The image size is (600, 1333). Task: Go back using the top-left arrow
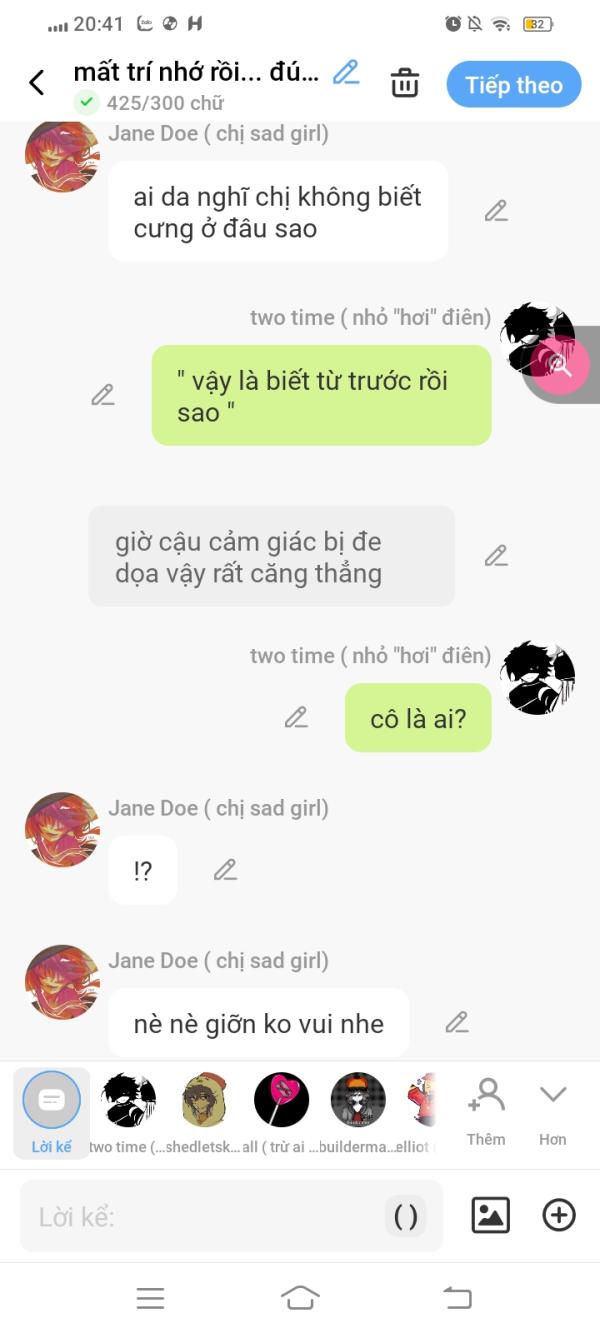coord(37,83)
